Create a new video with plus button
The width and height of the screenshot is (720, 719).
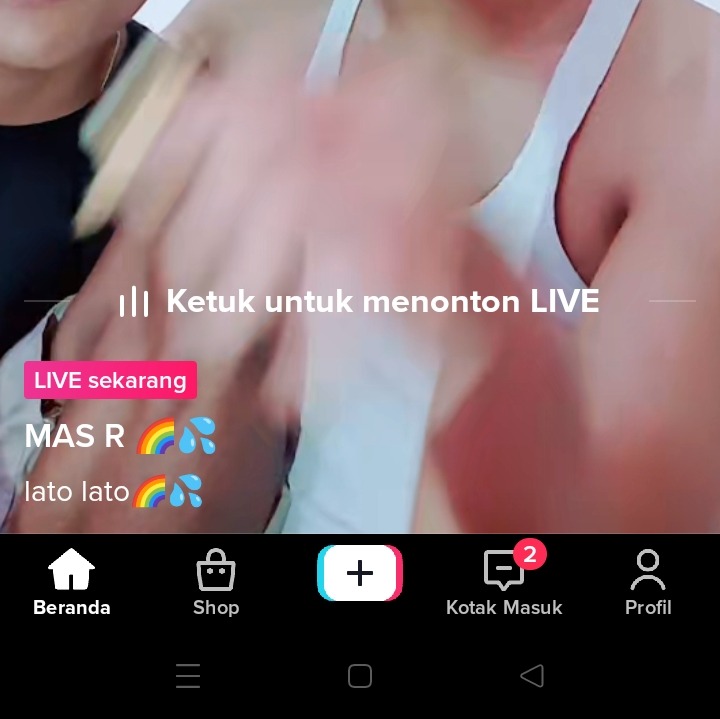(x=360, y=573)
